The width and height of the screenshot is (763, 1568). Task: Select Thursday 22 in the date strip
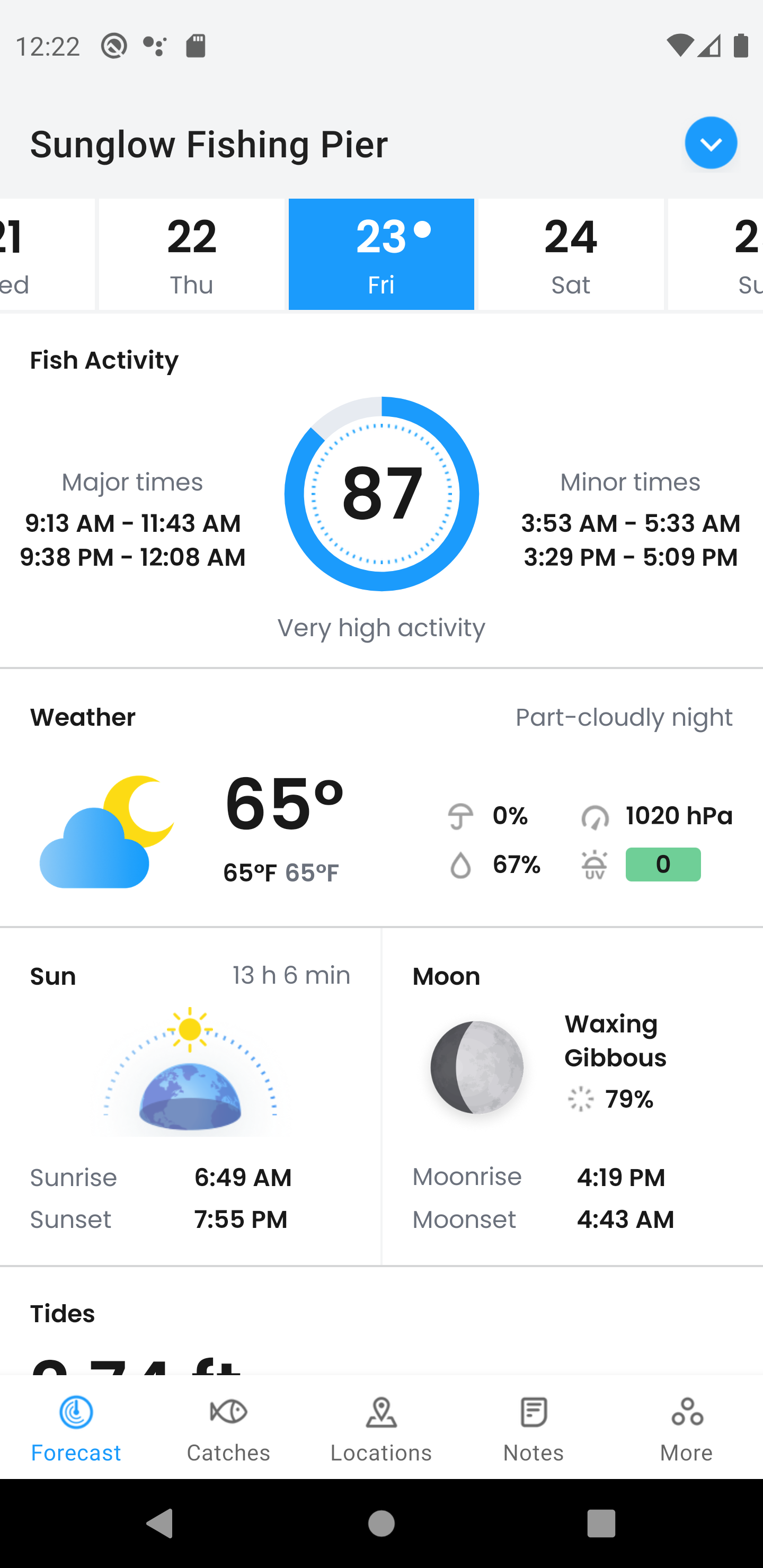(192, 254)
